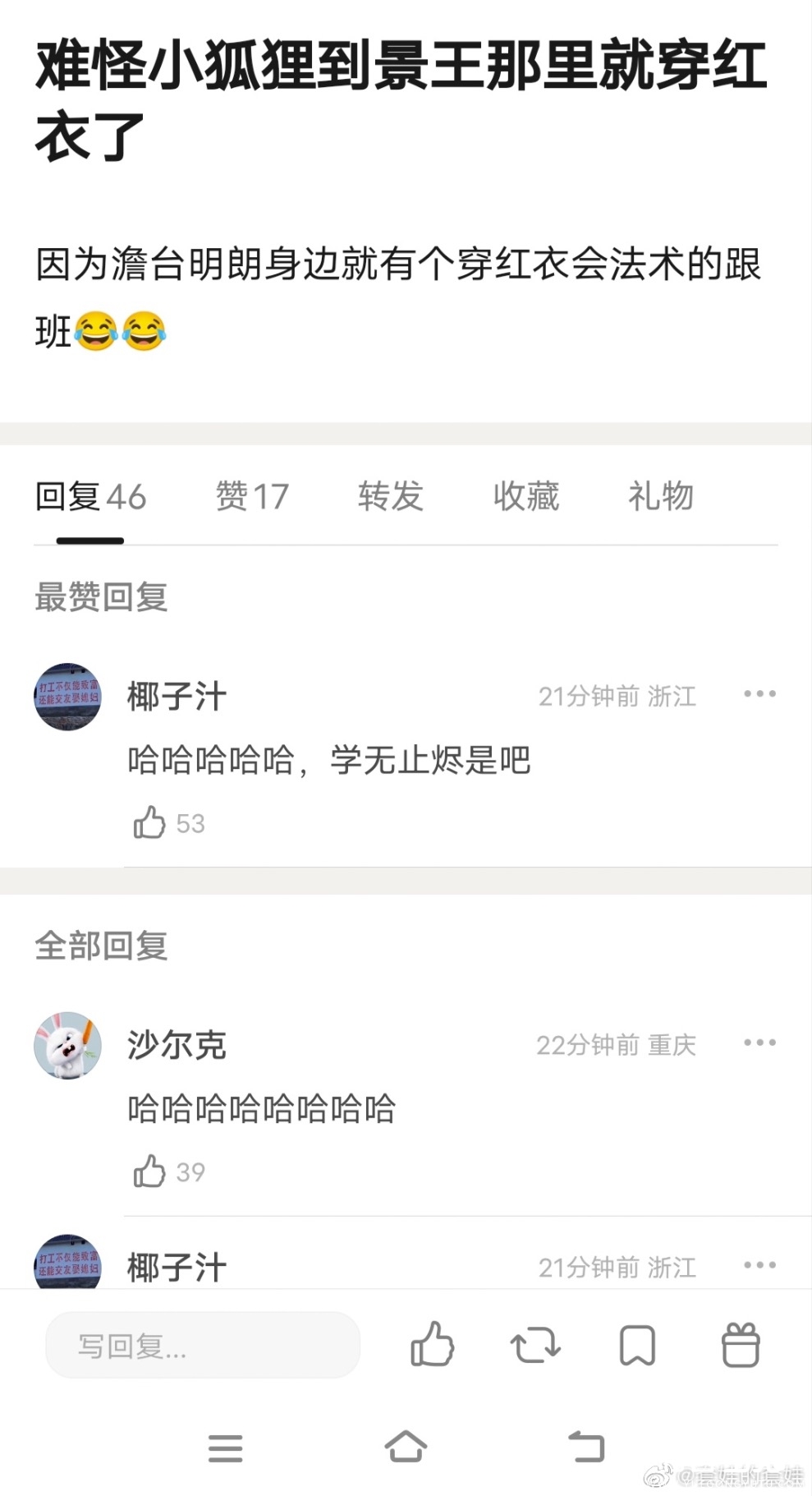Go back using the system back button

pos(586,1447)
